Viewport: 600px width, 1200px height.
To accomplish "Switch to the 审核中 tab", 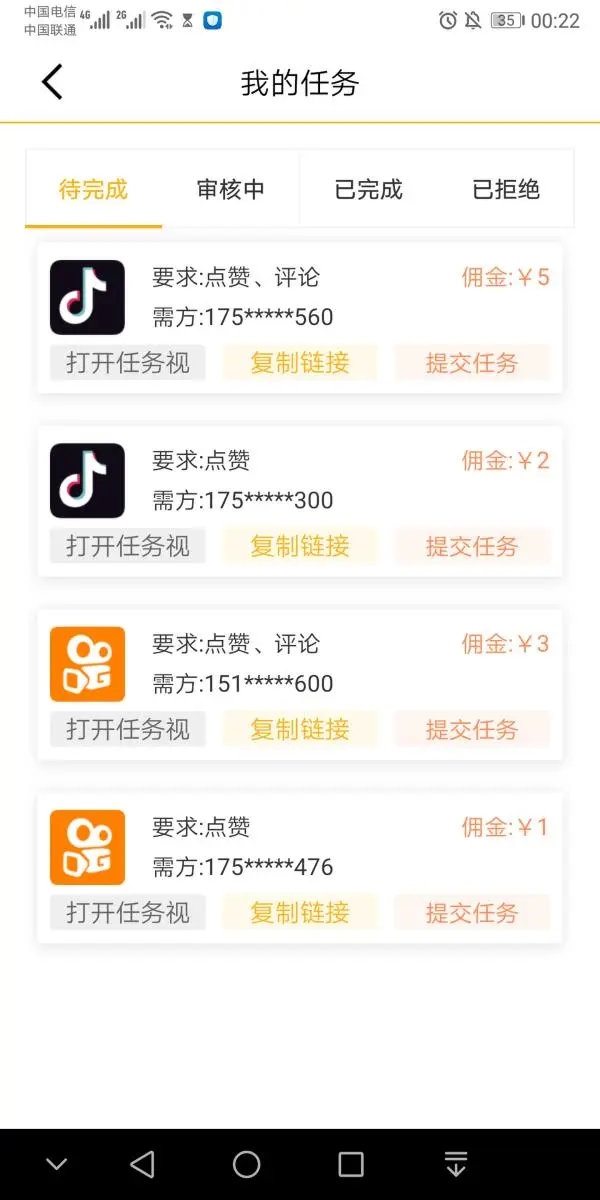I will (x=231, y=189).
